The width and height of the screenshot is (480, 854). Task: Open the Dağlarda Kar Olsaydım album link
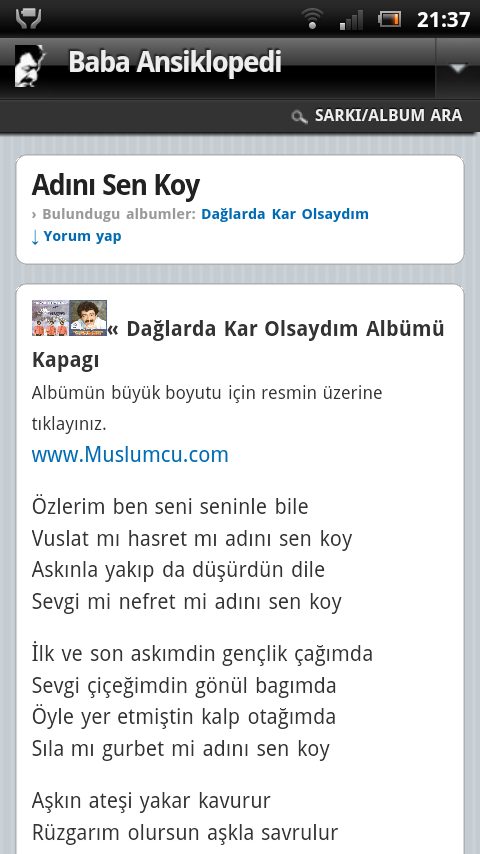point(285,214)
